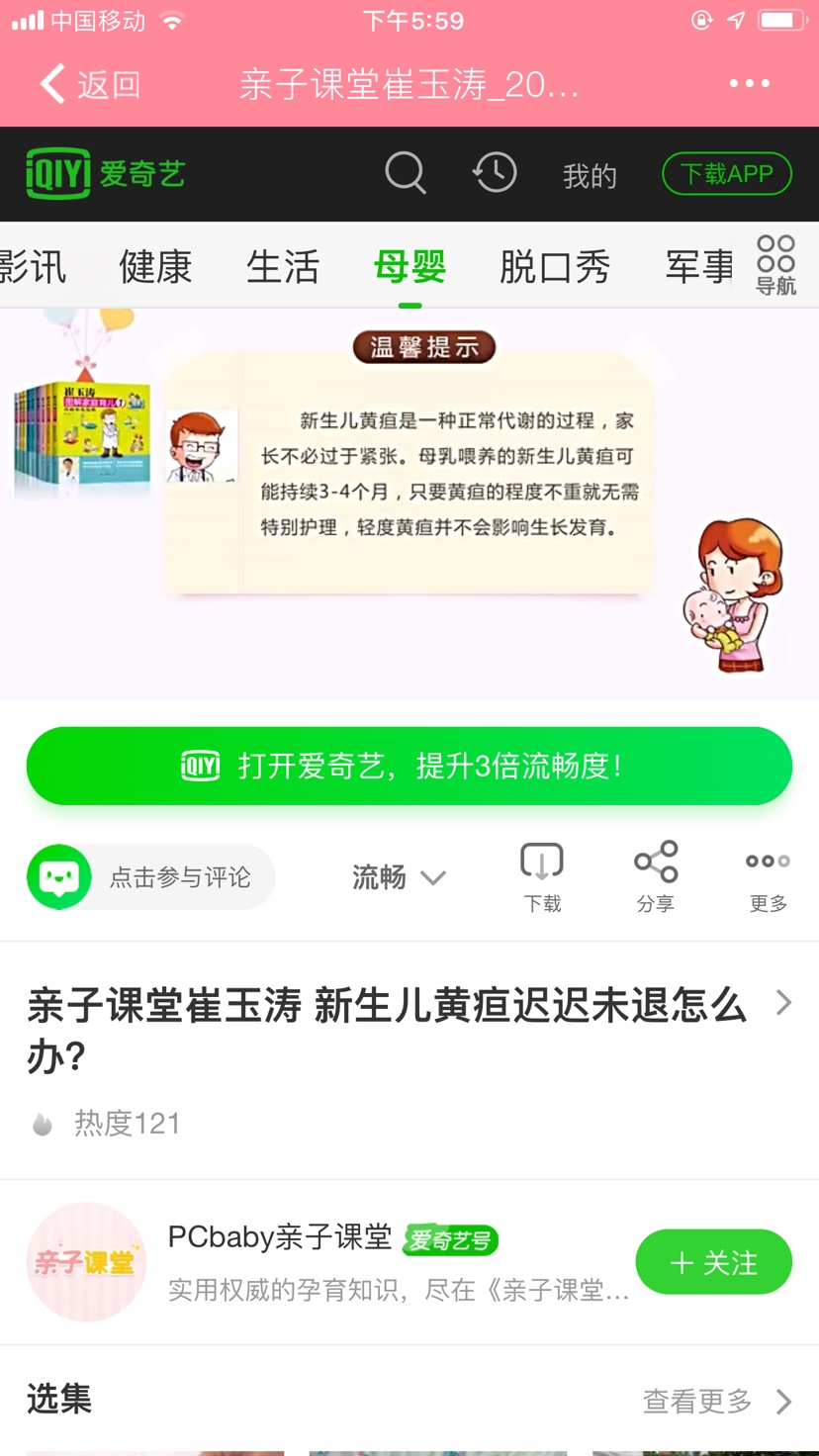819x1456 pixels.
Task: Open the 更多 options
Action: coord(768,875)
